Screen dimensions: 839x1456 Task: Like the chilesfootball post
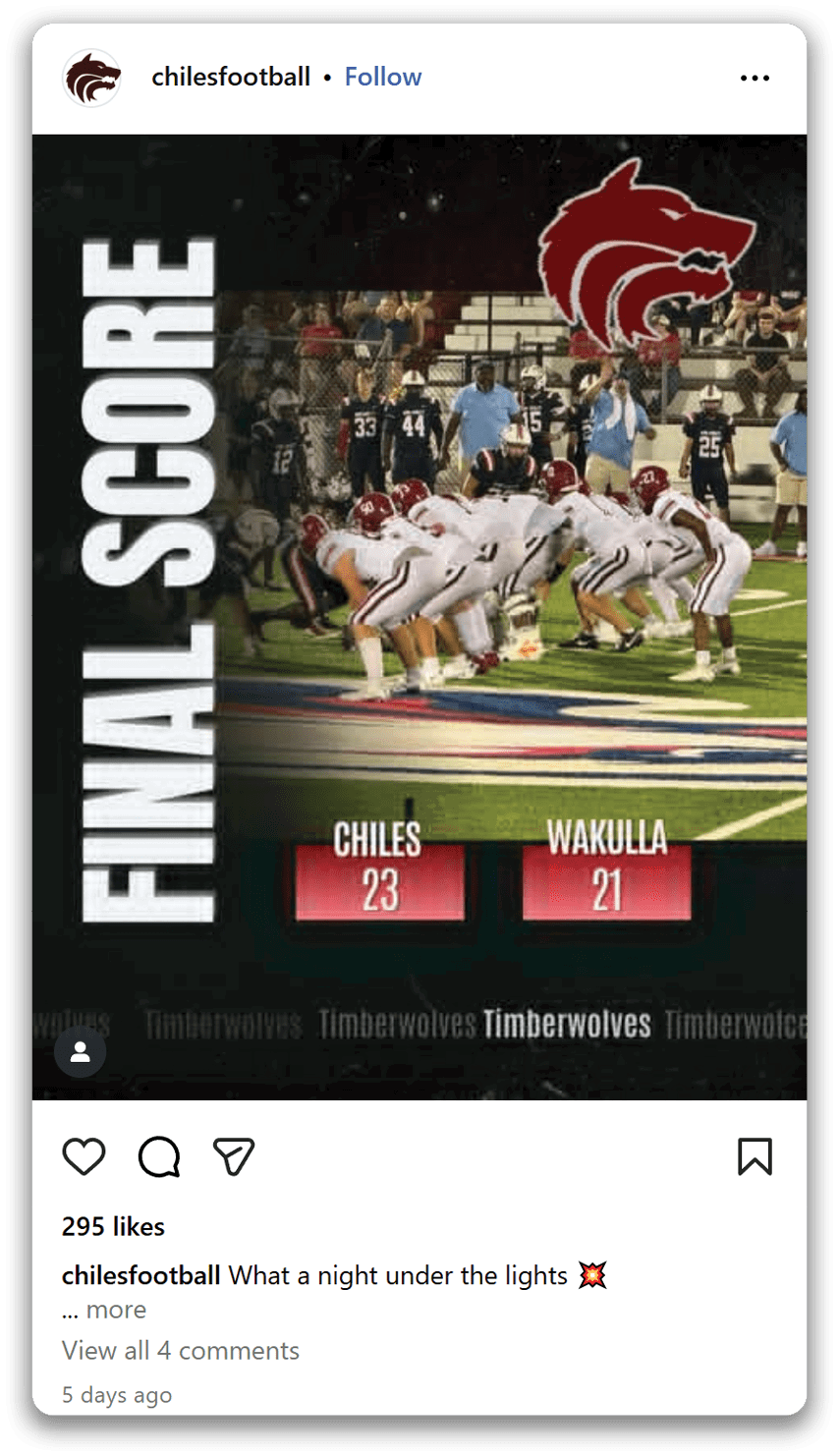click(84, 1156)
